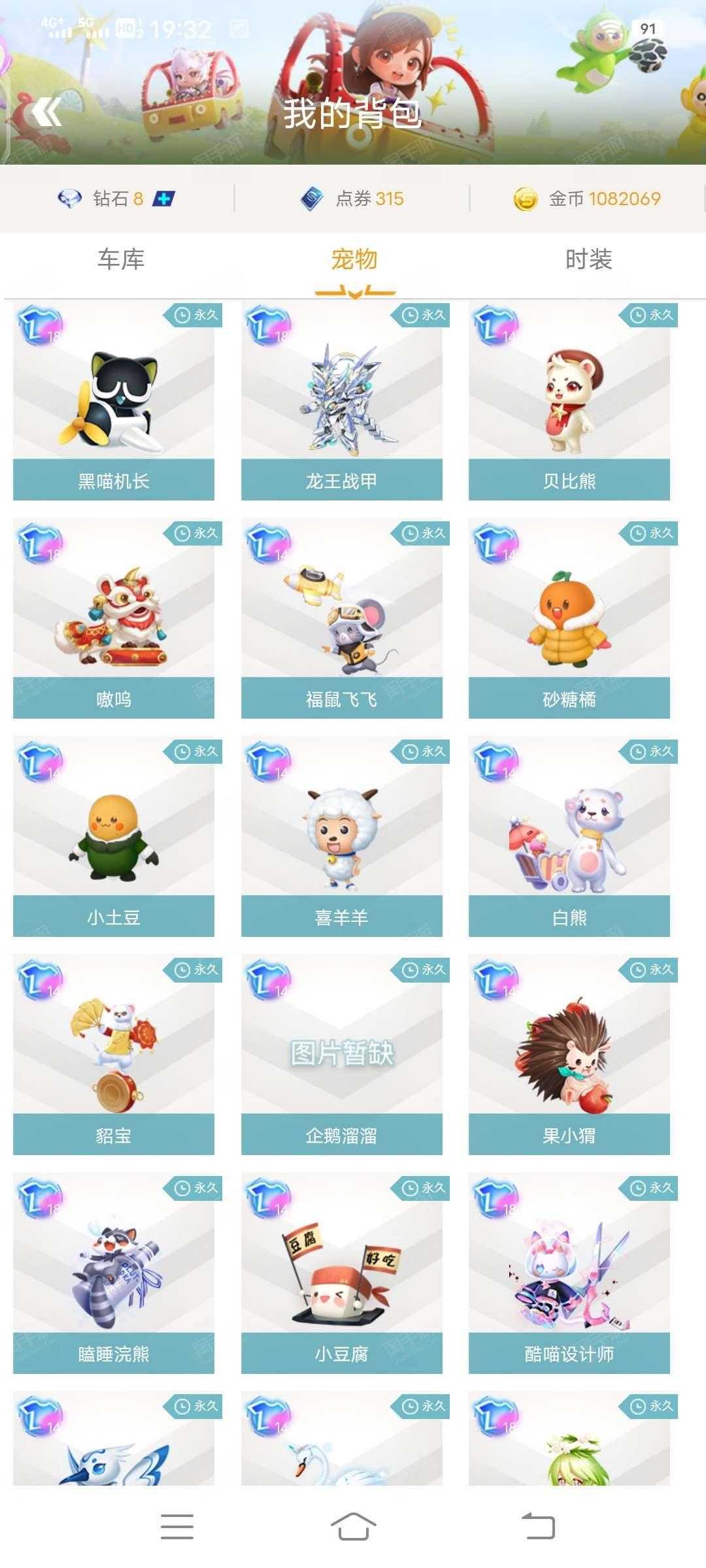Open the 企鹅溜溜 pet card
Viewport: 706px width, 1568px height.
click(x=341, y=1056)
